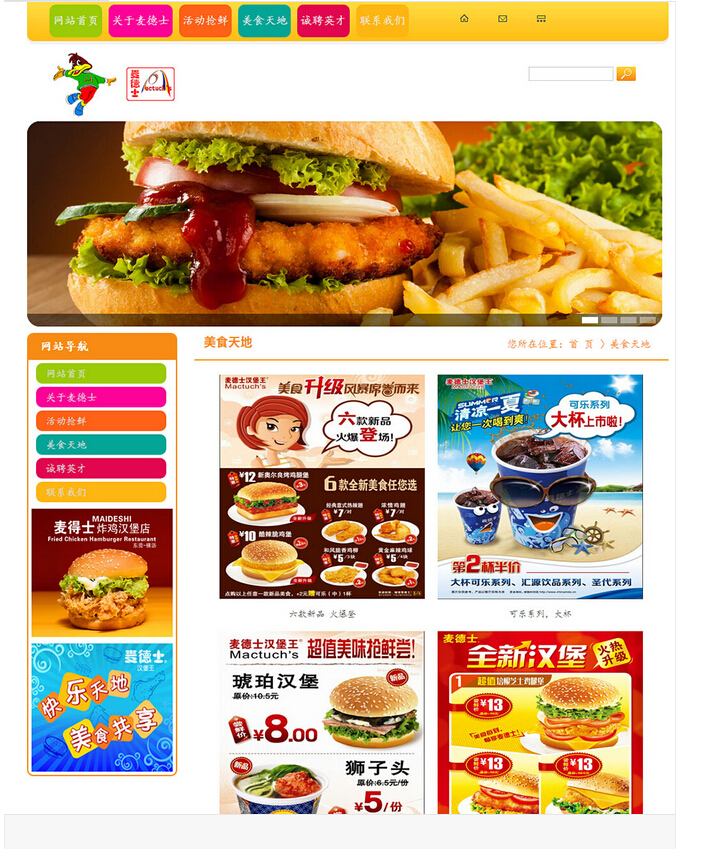The width and height of the screenshot is (710, 849).
Task: Open the 全新汉堡 poster item
Action: 540,722
